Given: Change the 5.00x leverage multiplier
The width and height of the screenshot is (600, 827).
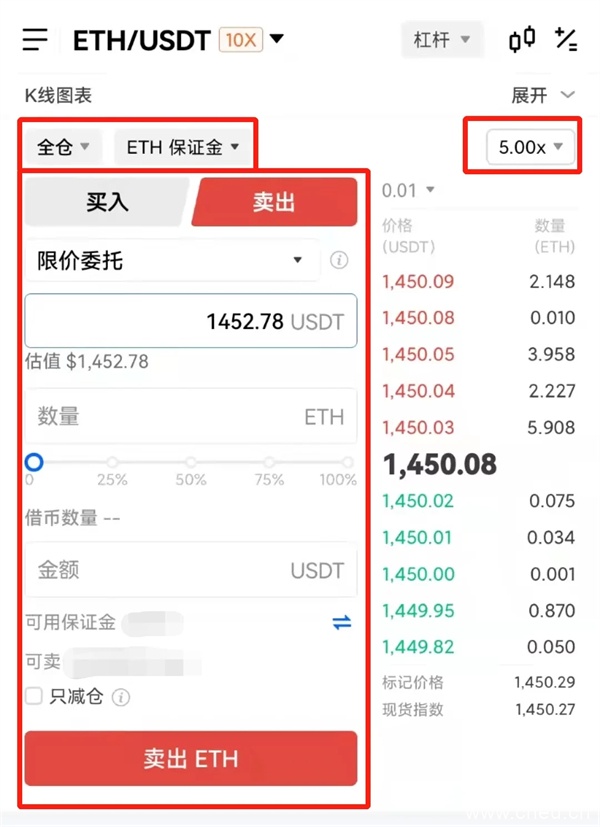Looking at the screenshot, I should (531, 147).
